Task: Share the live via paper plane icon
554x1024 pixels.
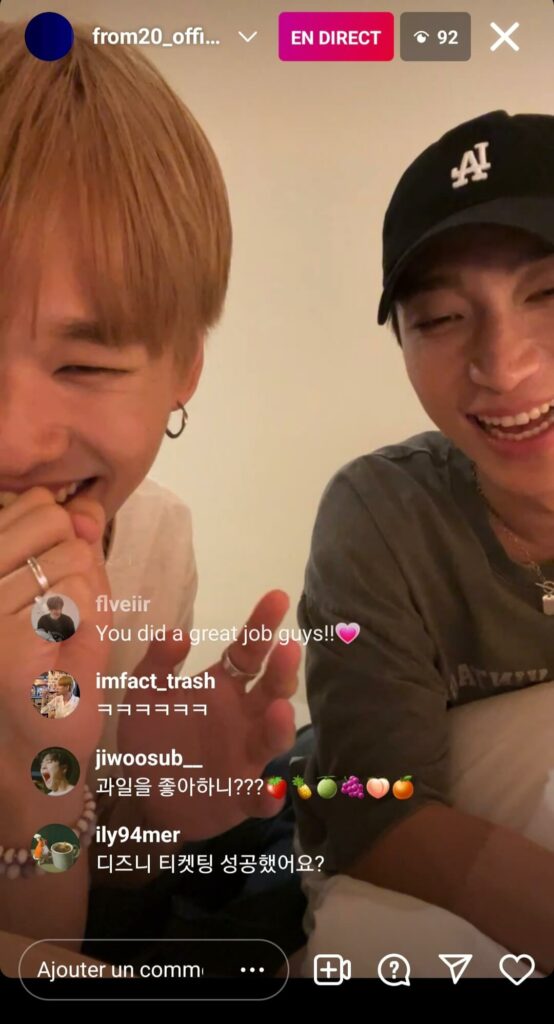Action: (455, 968)
